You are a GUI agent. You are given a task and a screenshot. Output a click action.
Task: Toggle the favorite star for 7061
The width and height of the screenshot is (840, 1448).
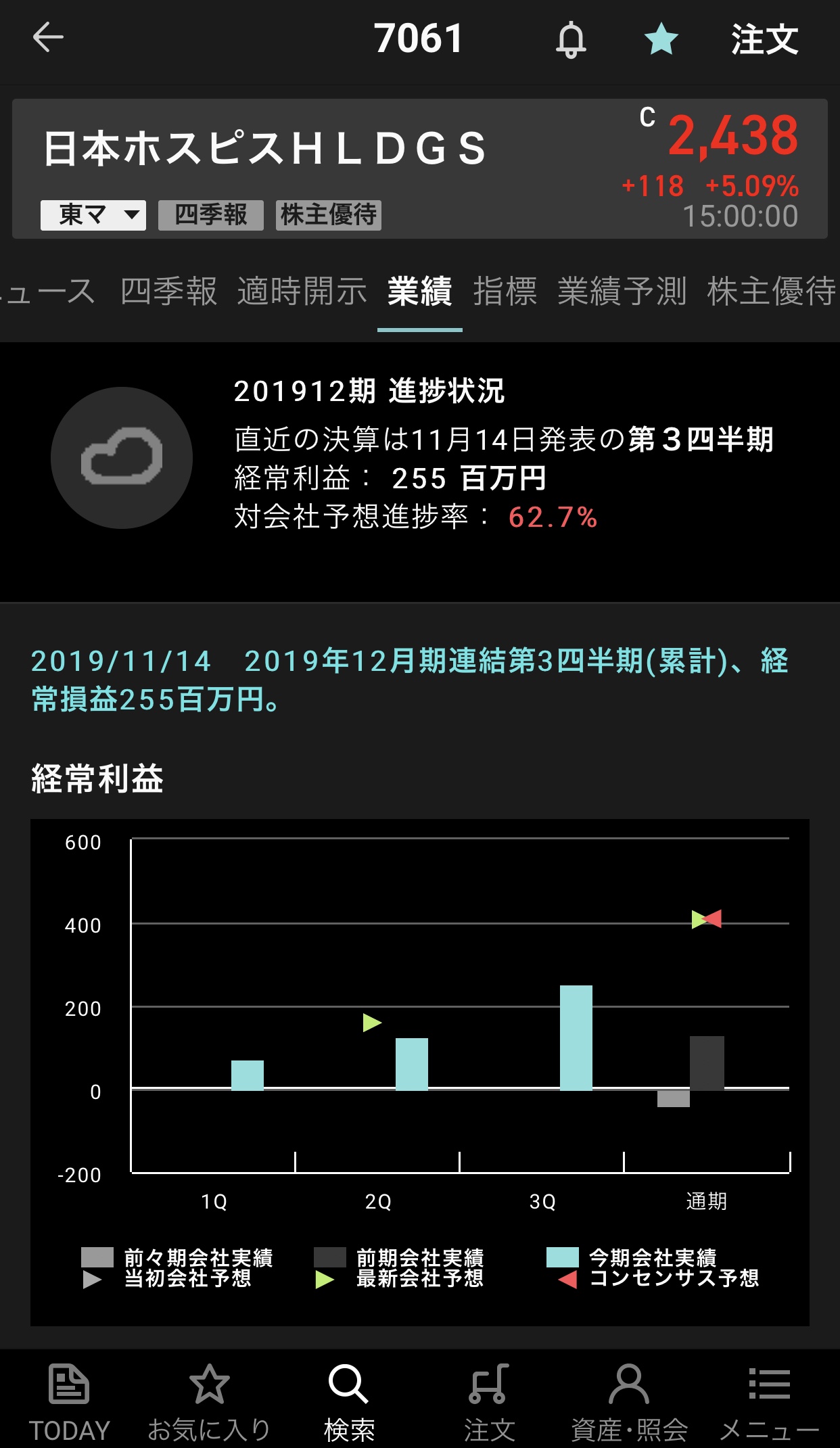point(661,39)
